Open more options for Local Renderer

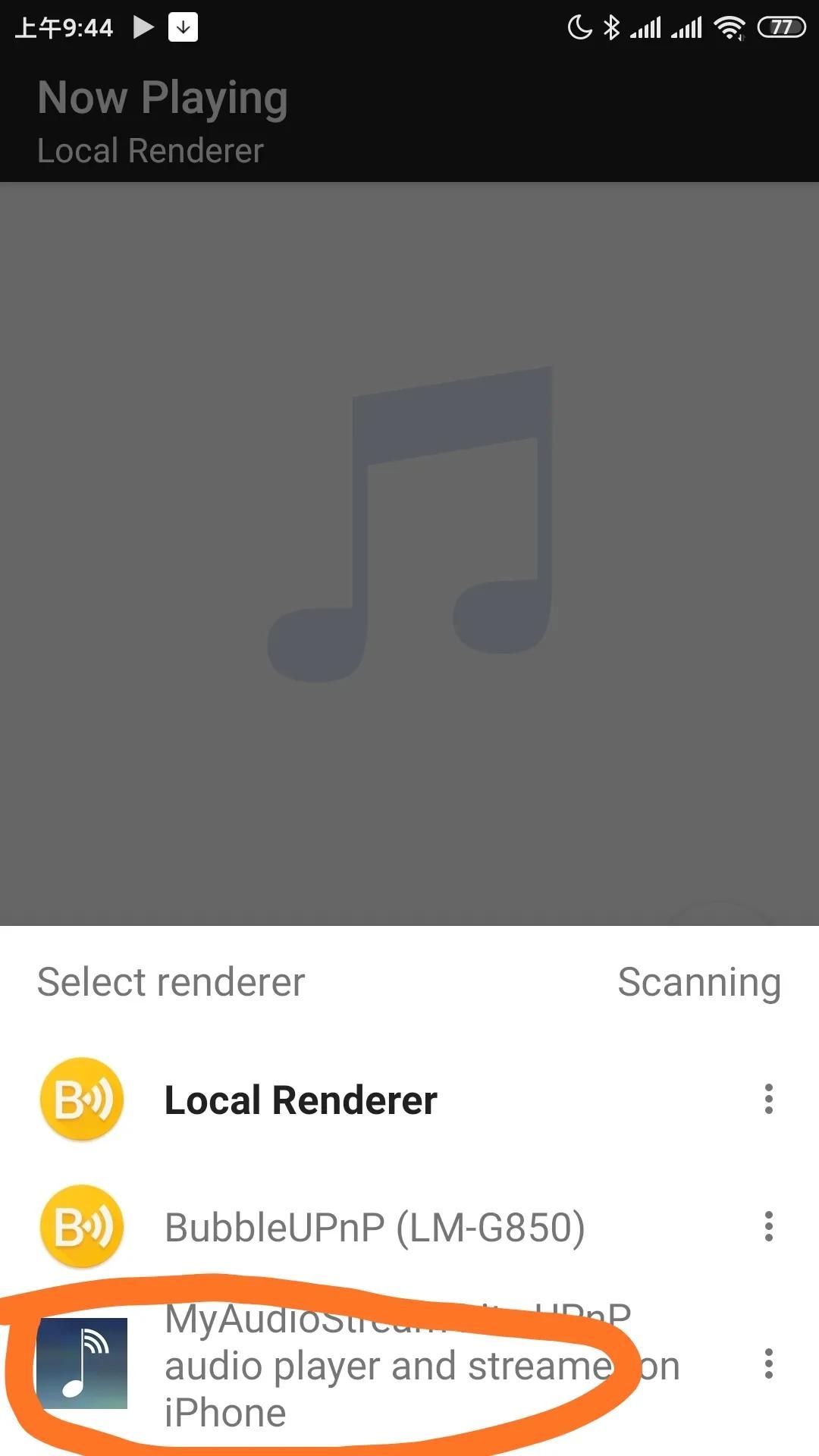(x=768, y=1099)
